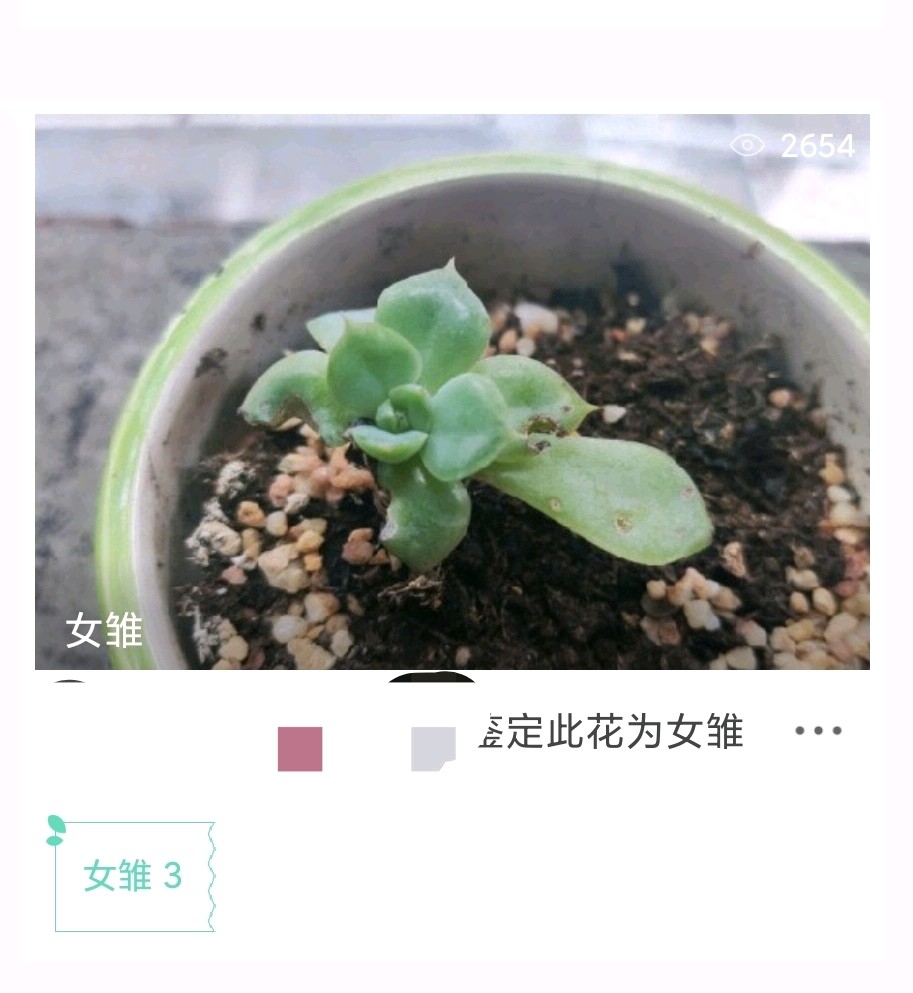Image resolution: width=913 pixels, height=993 pixels.
Task: Open the 女雏 succulent photo post
Action: coord(452,392)
